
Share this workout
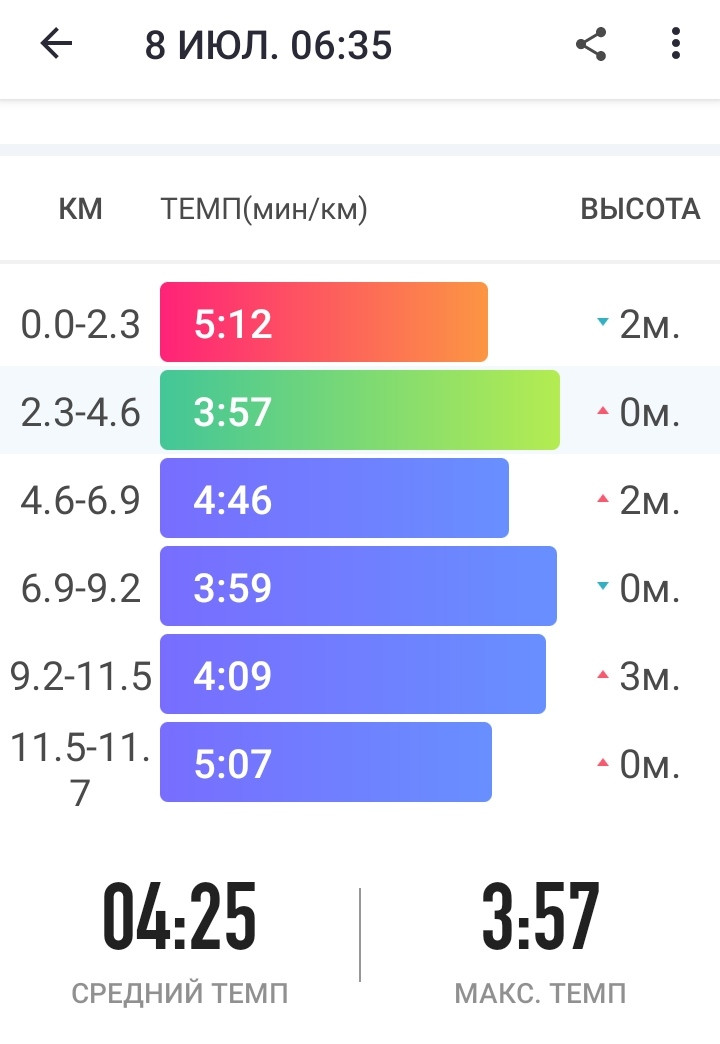(x=591, y=45)
